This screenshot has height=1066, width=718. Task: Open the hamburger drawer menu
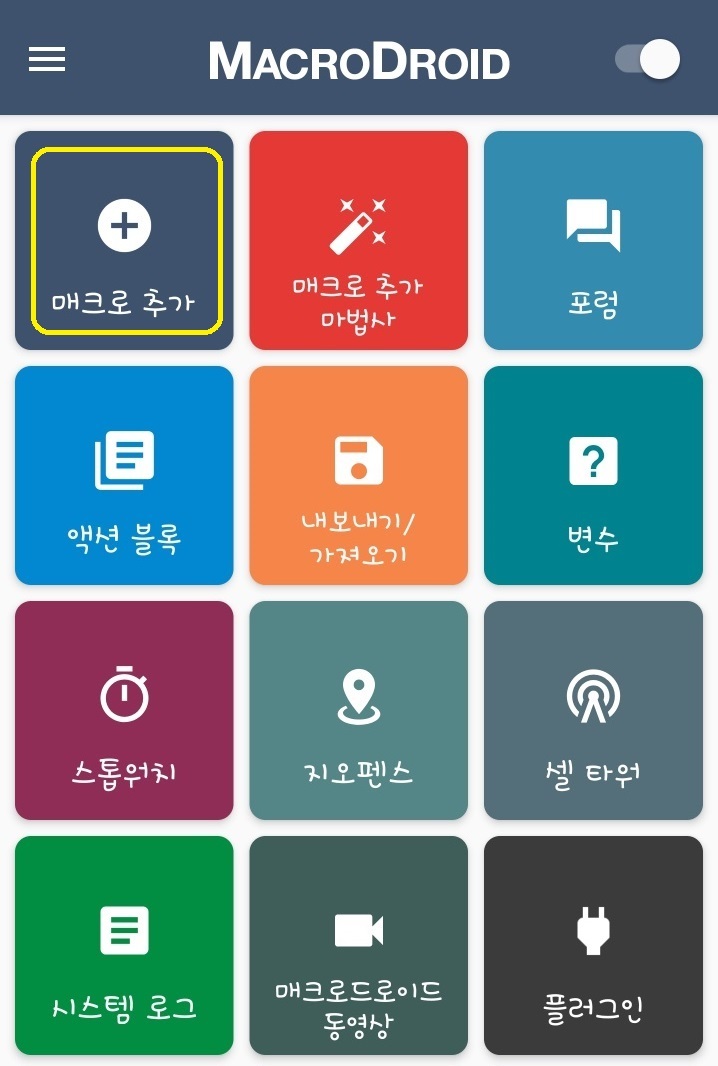(x=47, y=60)
